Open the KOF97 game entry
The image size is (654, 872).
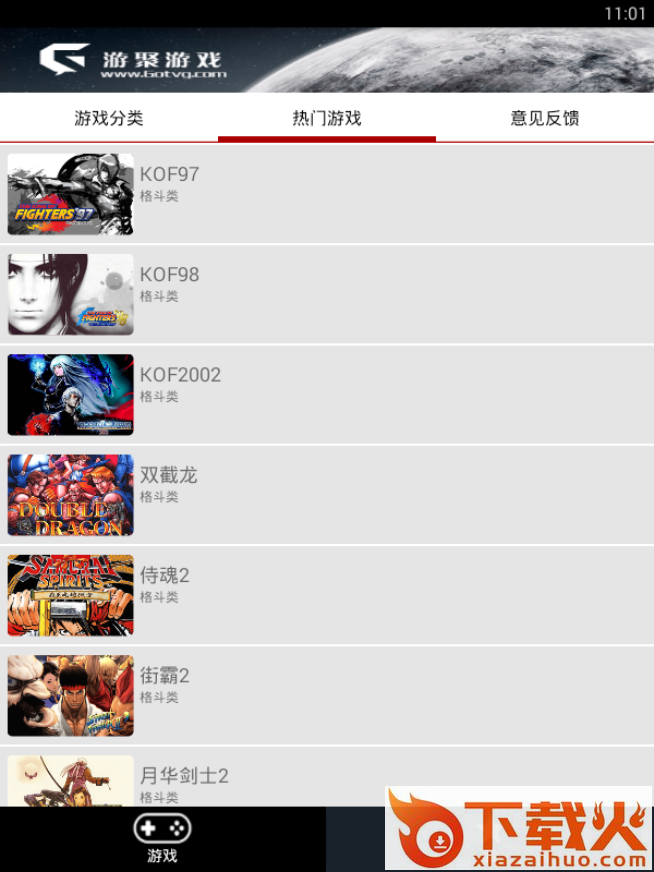(327, 194)
